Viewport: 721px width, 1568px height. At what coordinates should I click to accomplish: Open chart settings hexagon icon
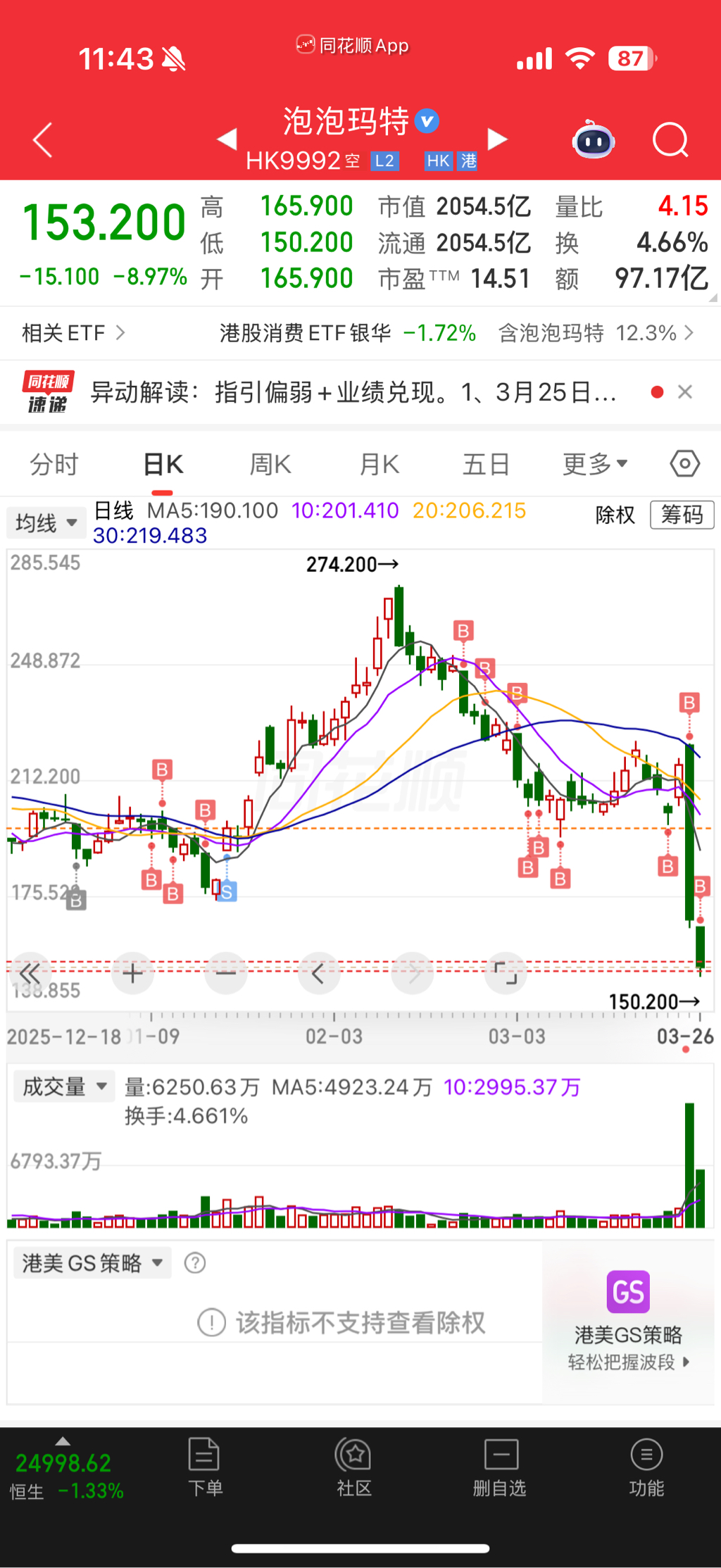pyautogui.click(x=684, y=464)
